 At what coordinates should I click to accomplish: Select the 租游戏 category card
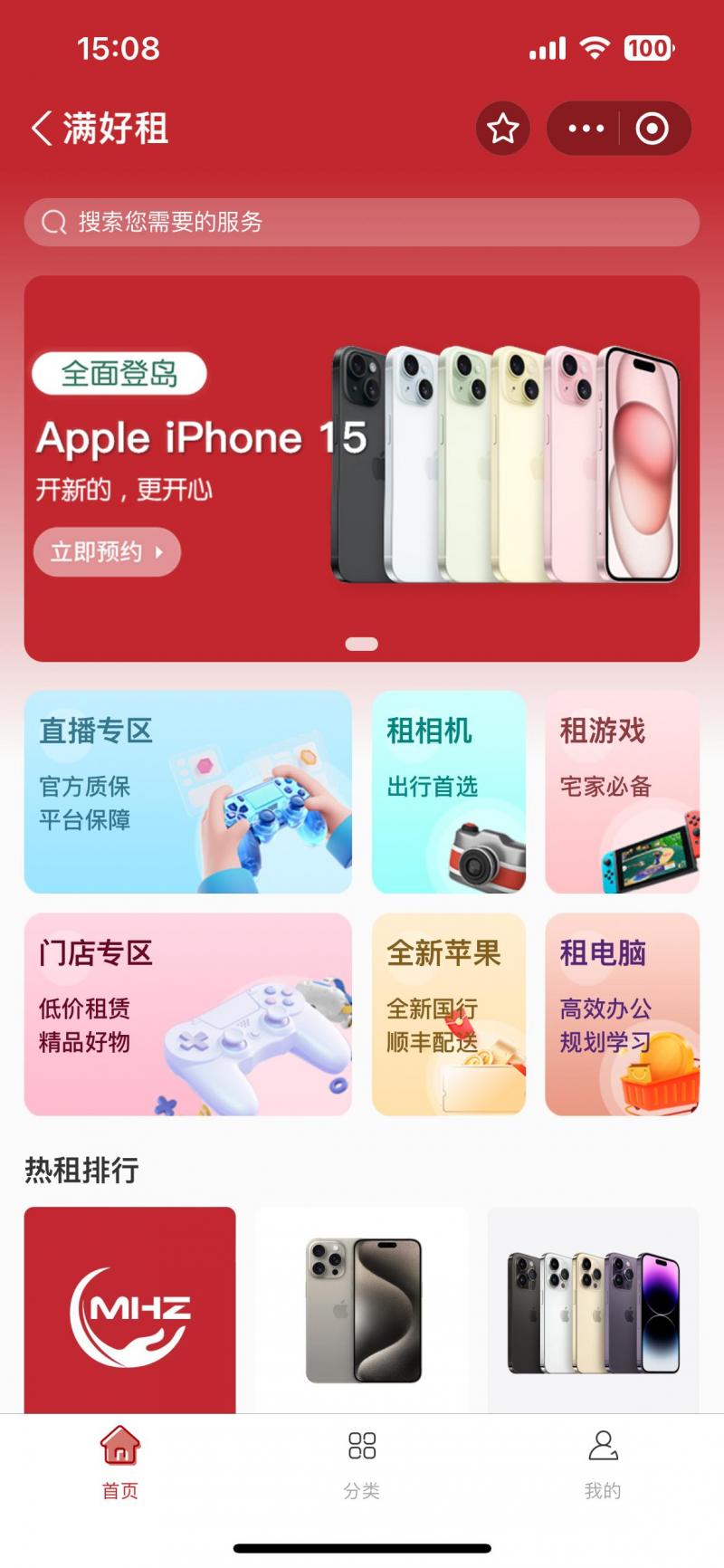coord(622,792)
